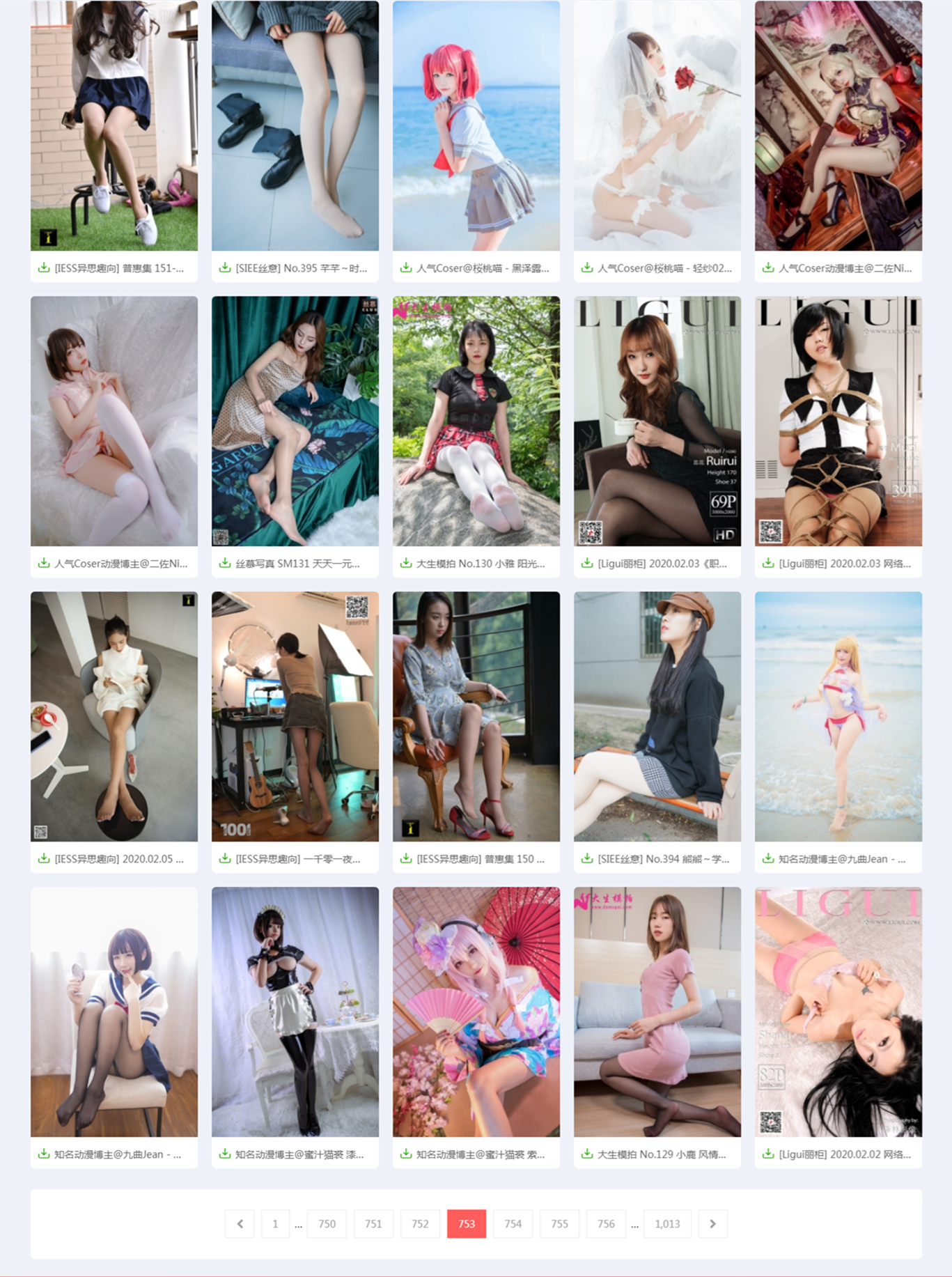Open the [IESS异思趣向] 一千零一夜 album card
This screenshot has width=952, height=1277.
pyautogui.click(x=297, y=859)
